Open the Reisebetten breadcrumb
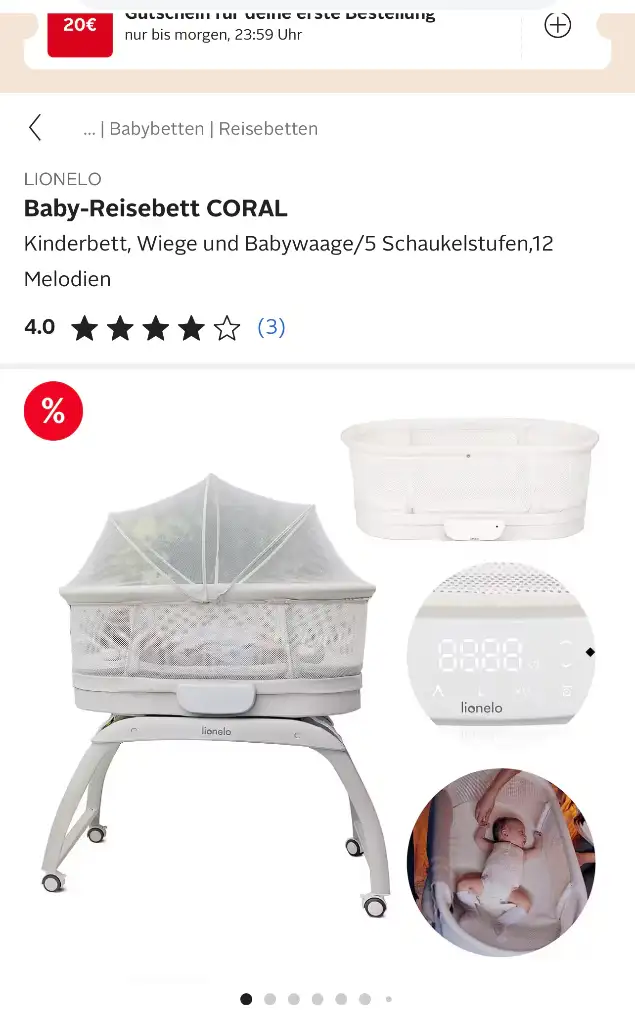 tap(268, 129)
